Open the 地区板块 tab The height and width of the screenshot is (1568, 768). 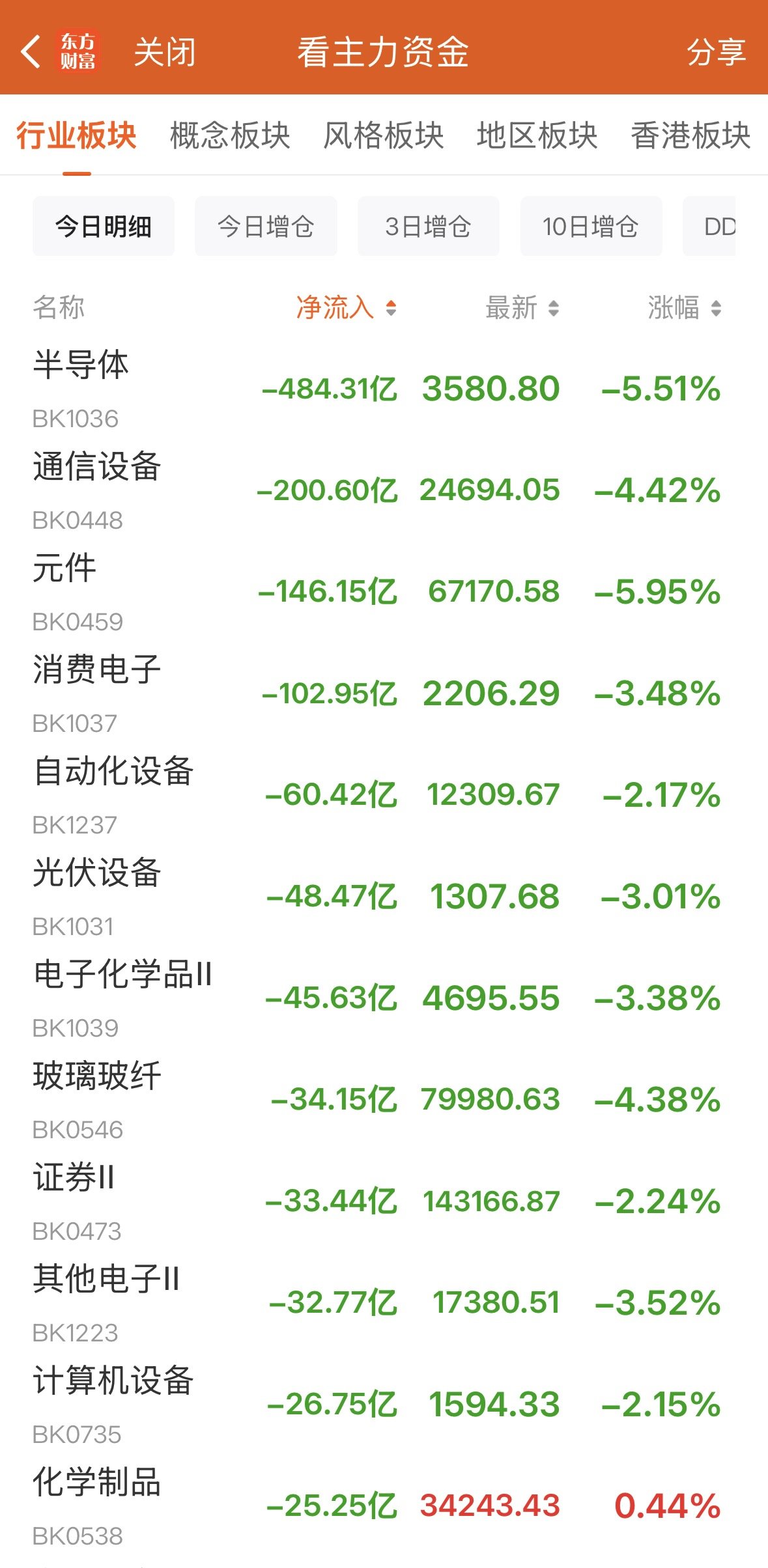(537, 135)
